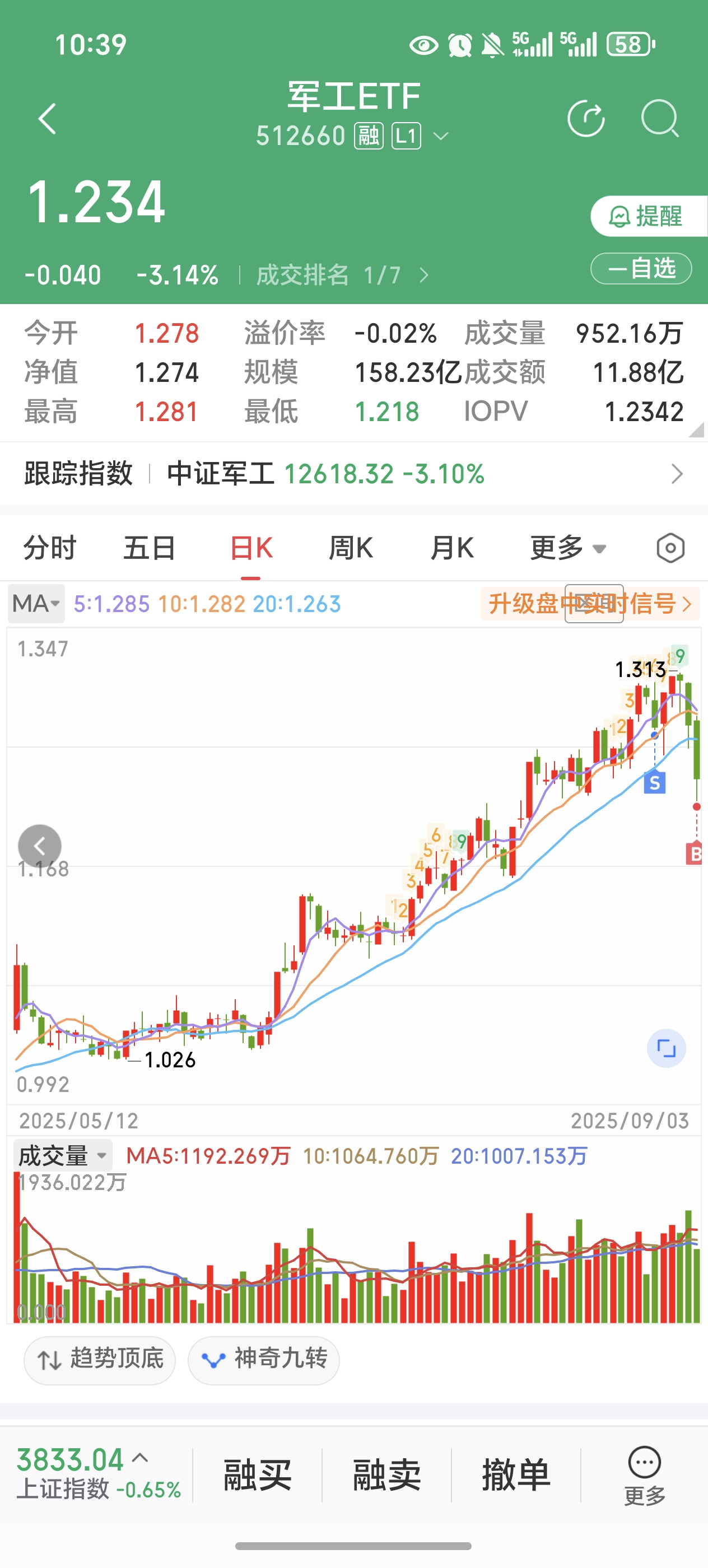The height and width of the screenshot is (1568, 708).
Task: Open the search magnifier icon
Action: click(660, 118)
